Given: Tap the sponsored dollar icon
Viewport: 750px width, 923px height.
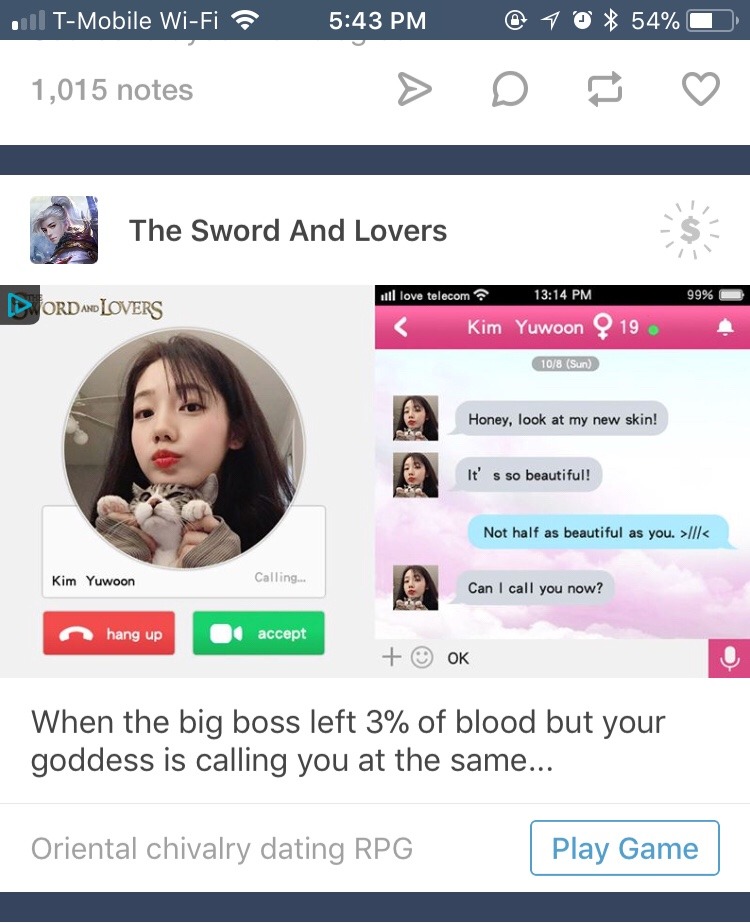Looking at the screenshot, I should pyautogui.click(x=689, y=231).
